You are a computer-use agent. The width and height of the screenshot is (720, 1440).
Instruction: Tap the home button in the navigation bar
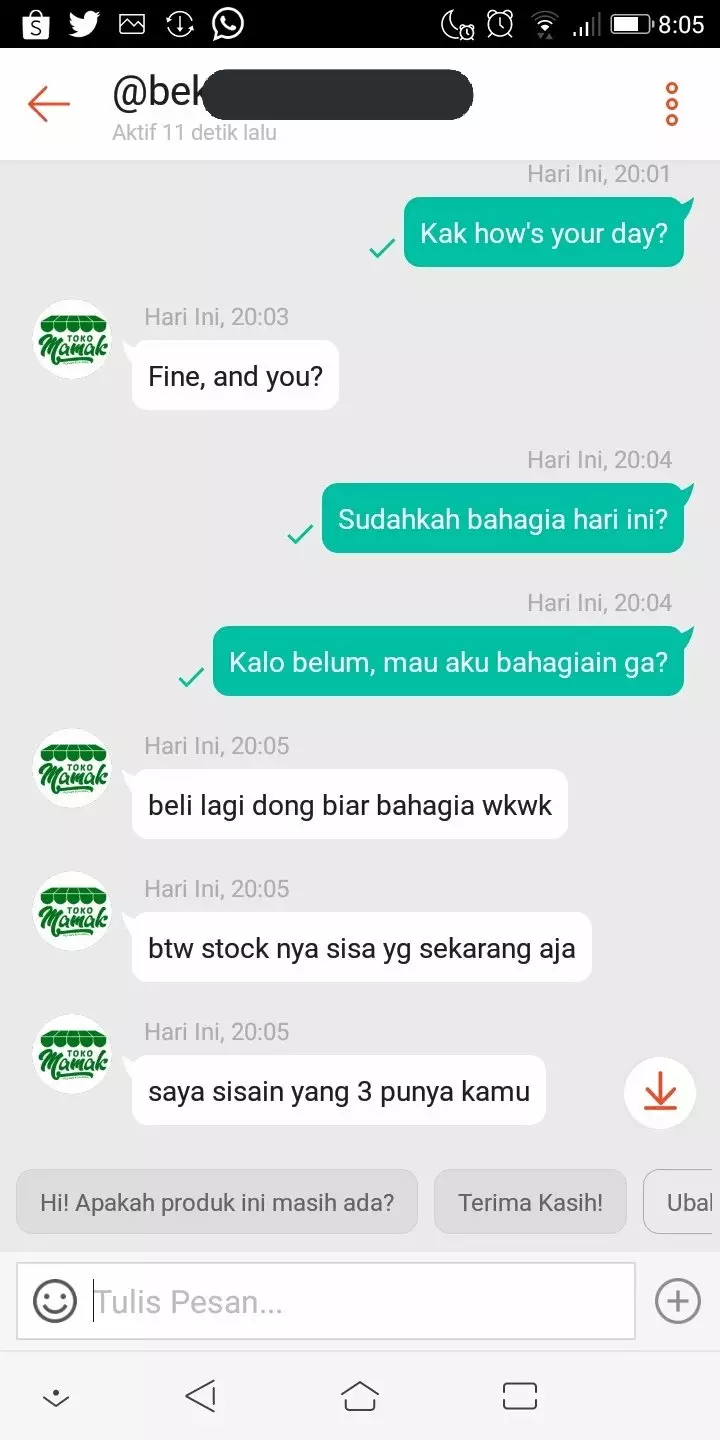pyautogui.click(x=360, y=1396)
